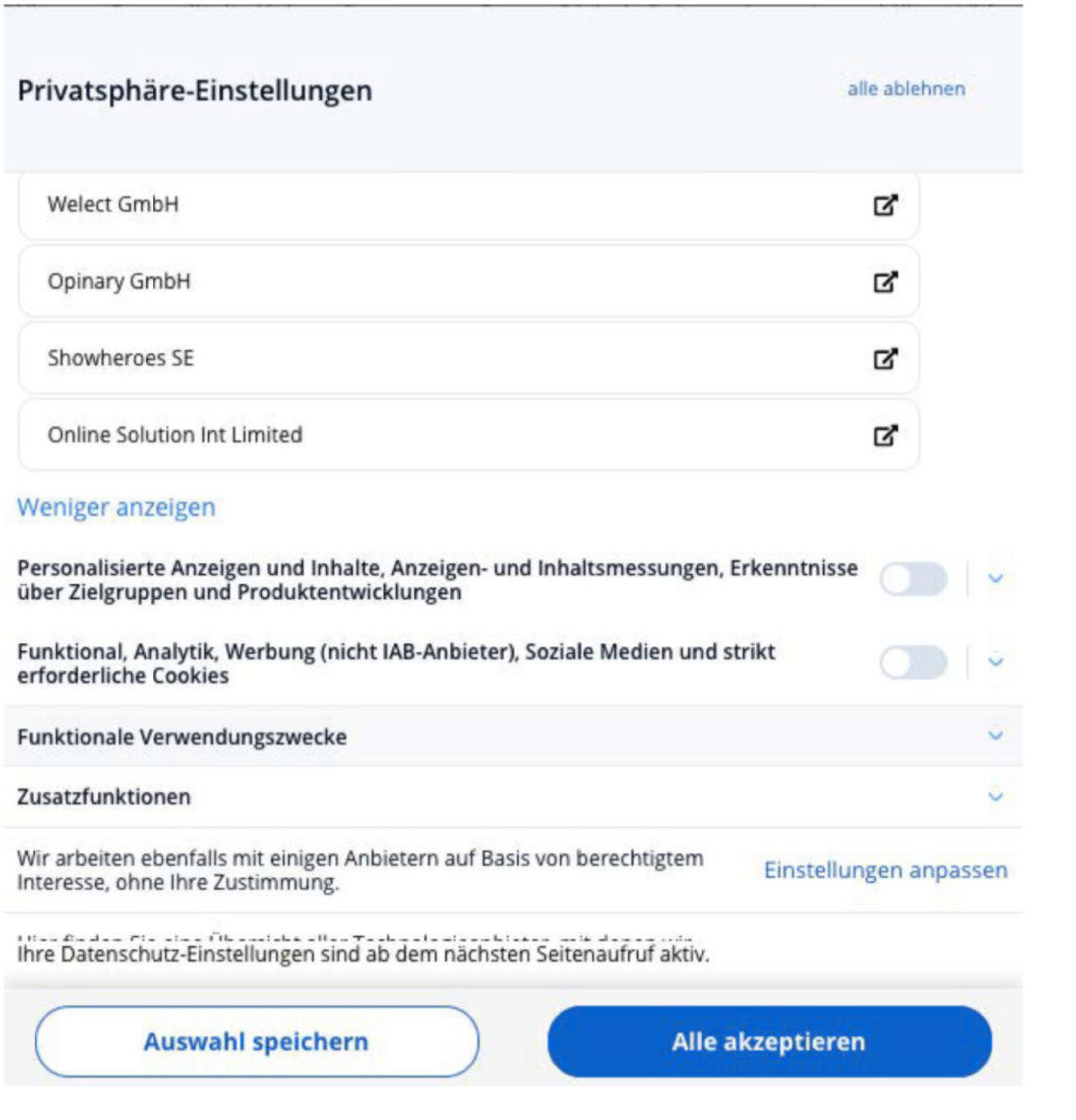
Task: Tap Weniger anzeigen to collapse list
Action: 116,507
